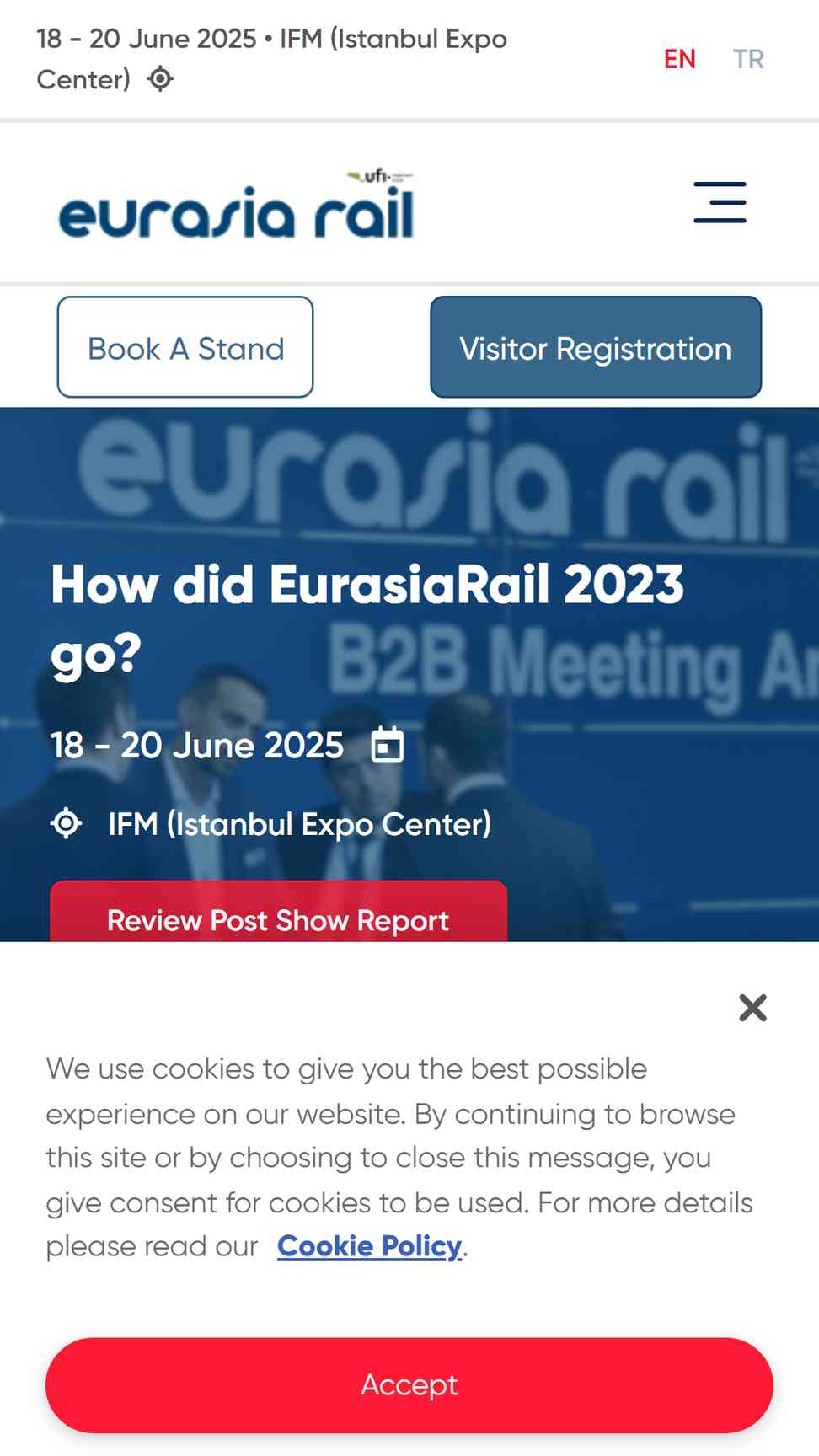The image size is (819, 1456).
Task: Tap the location icon beside Istanbul Expo Center
Action: [160, 79]
